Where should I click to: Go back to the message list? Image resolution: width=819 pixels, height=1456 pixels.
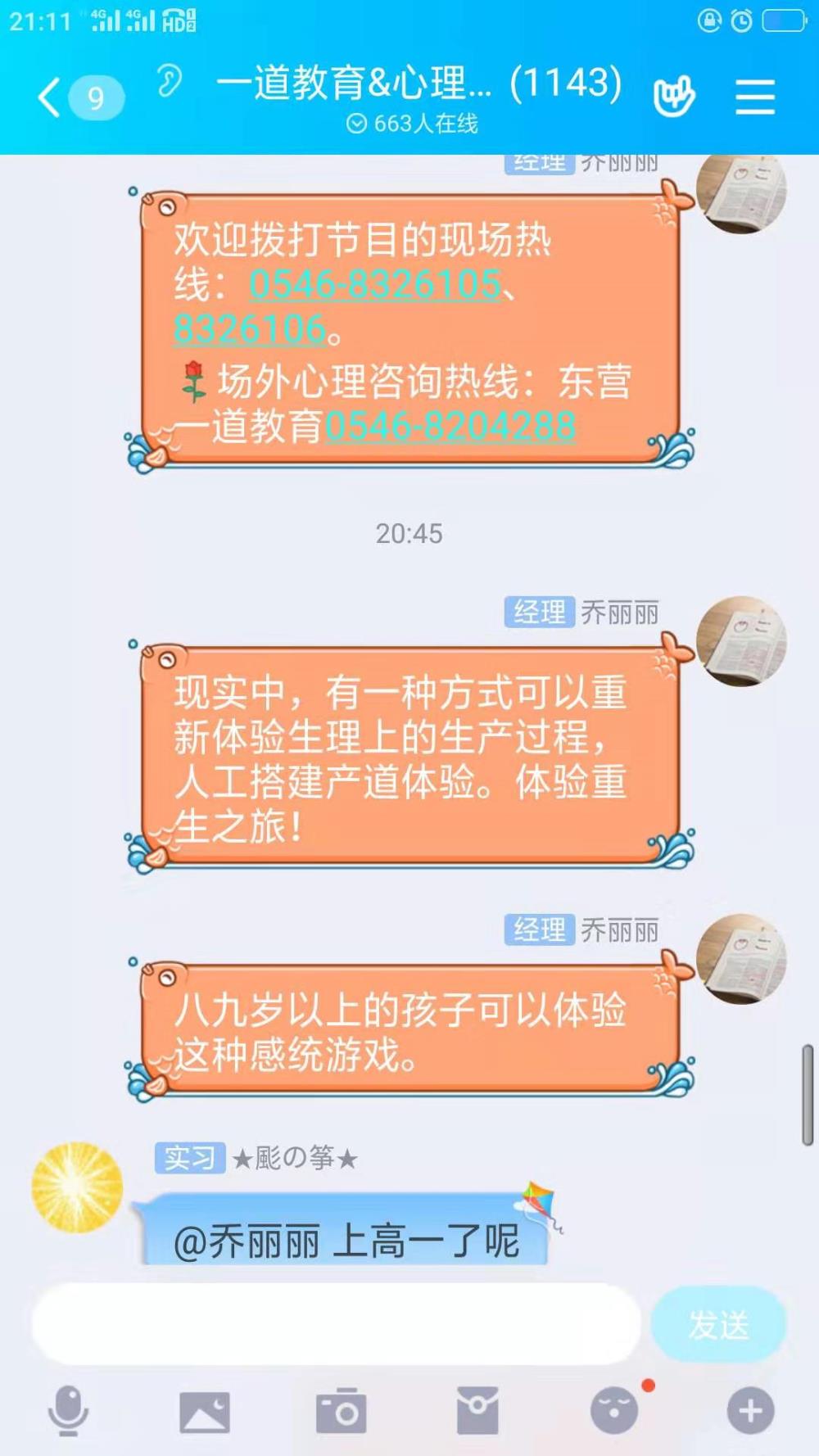point(79,98)
